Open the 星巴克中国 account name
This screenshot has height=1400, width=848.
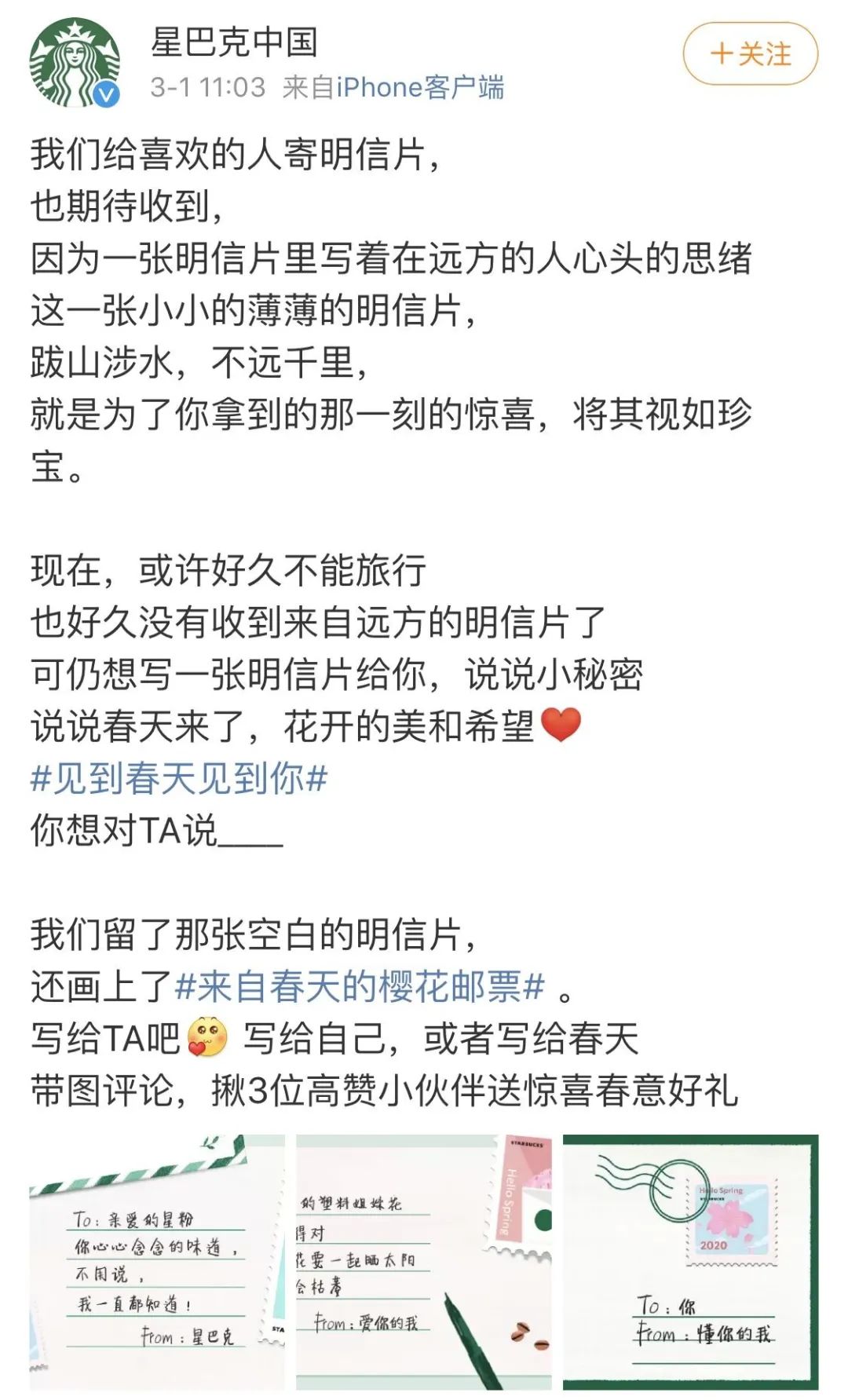(x=234, y=42)
